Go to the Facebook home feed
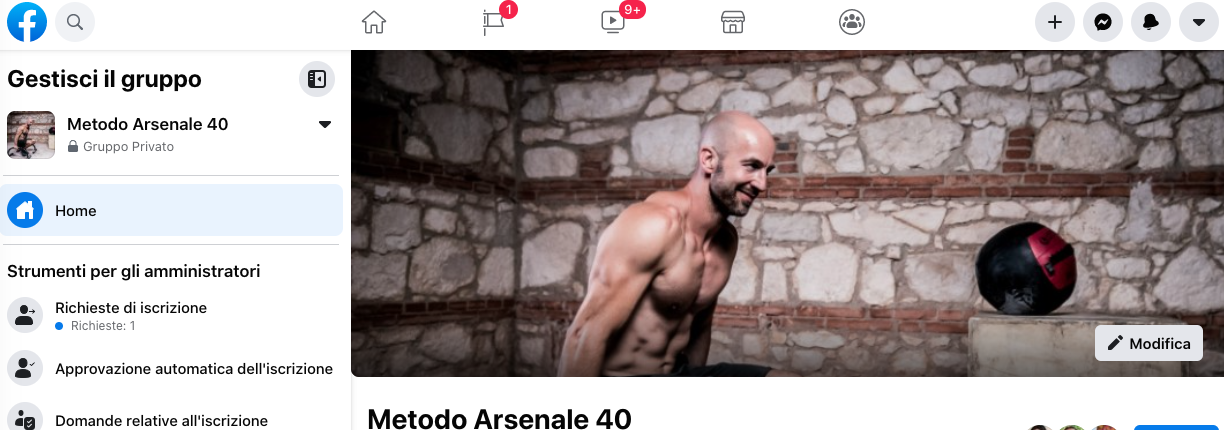 (374, 22)
